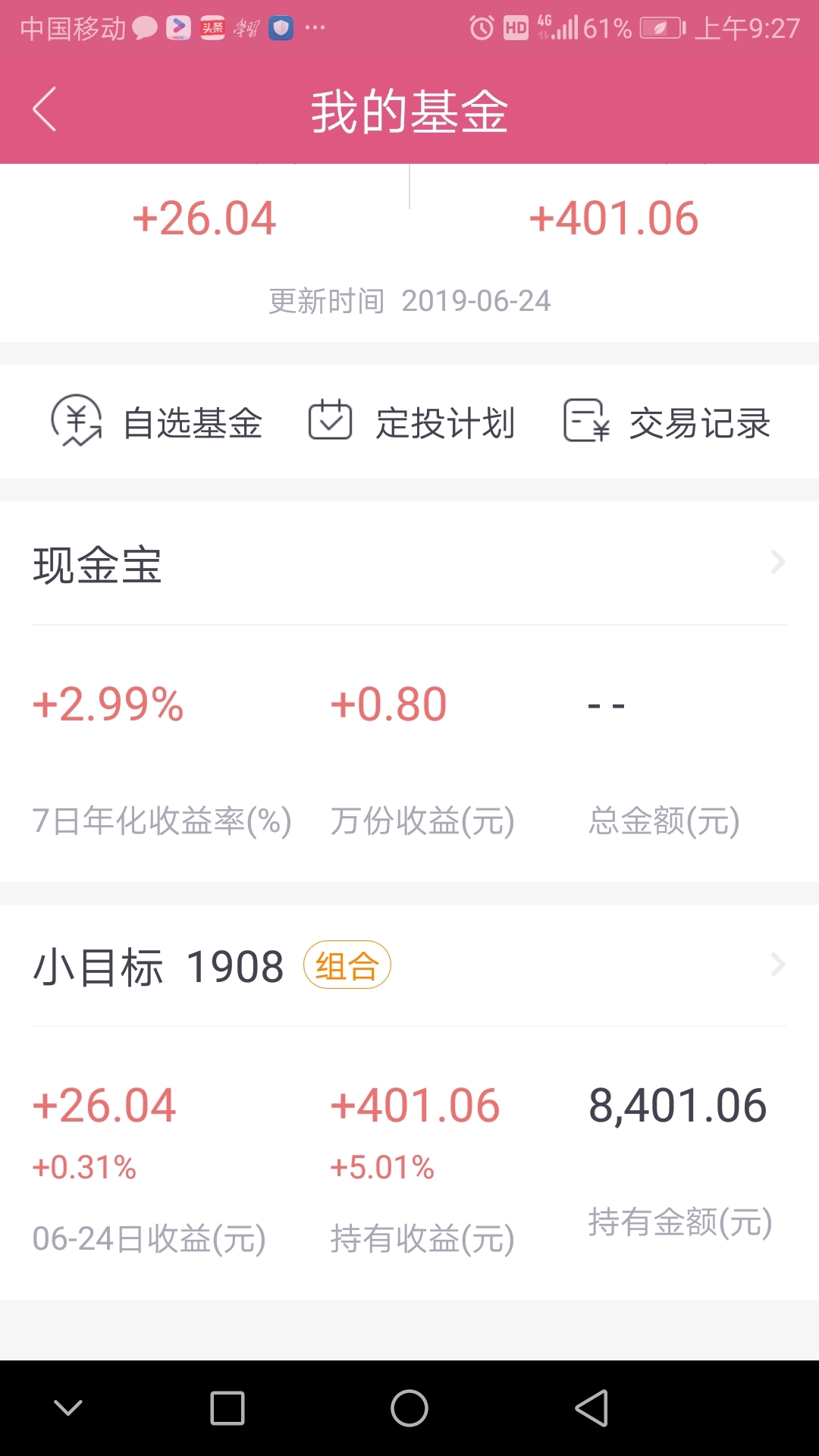Screen dimensions: 819x1456
Task: Open 小目标 1908 portfolio details
Action: point(409,965)
